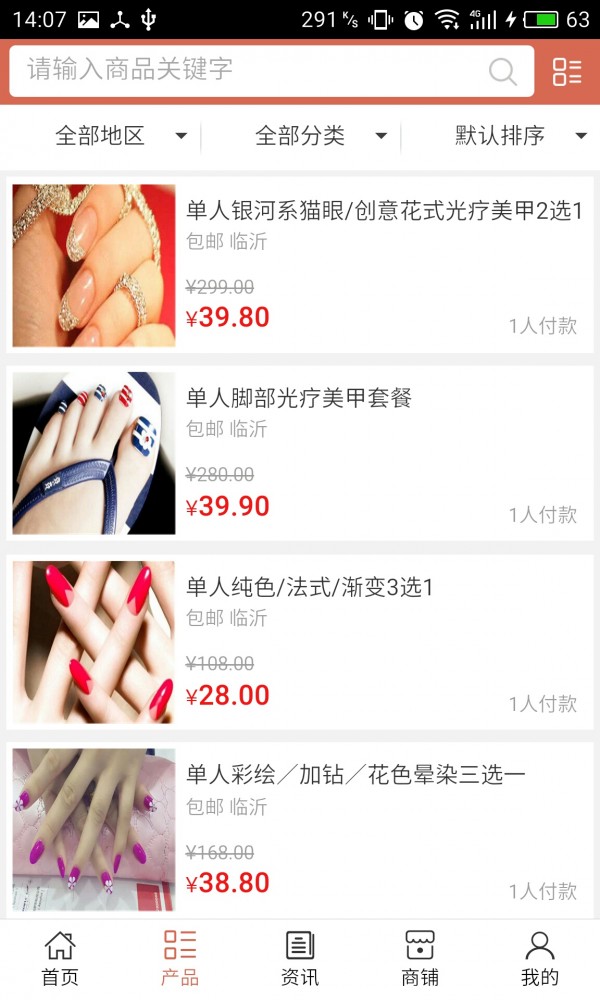Open the 单人彩绘／加钻／花色晕染 item
The height and width of the screenshot is (1000, 600).
[x=300, y=829]
